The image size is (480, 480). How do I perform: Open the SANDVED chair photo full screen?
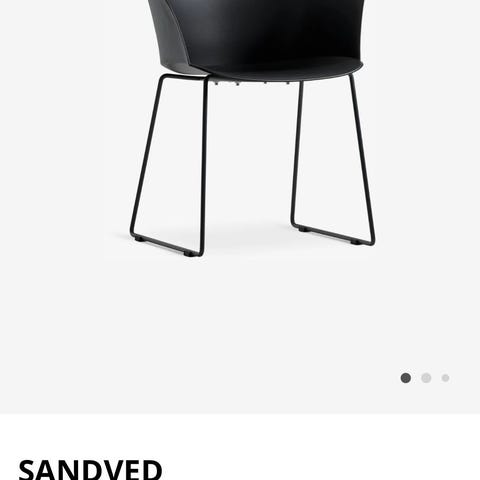[x=240, y=207]
